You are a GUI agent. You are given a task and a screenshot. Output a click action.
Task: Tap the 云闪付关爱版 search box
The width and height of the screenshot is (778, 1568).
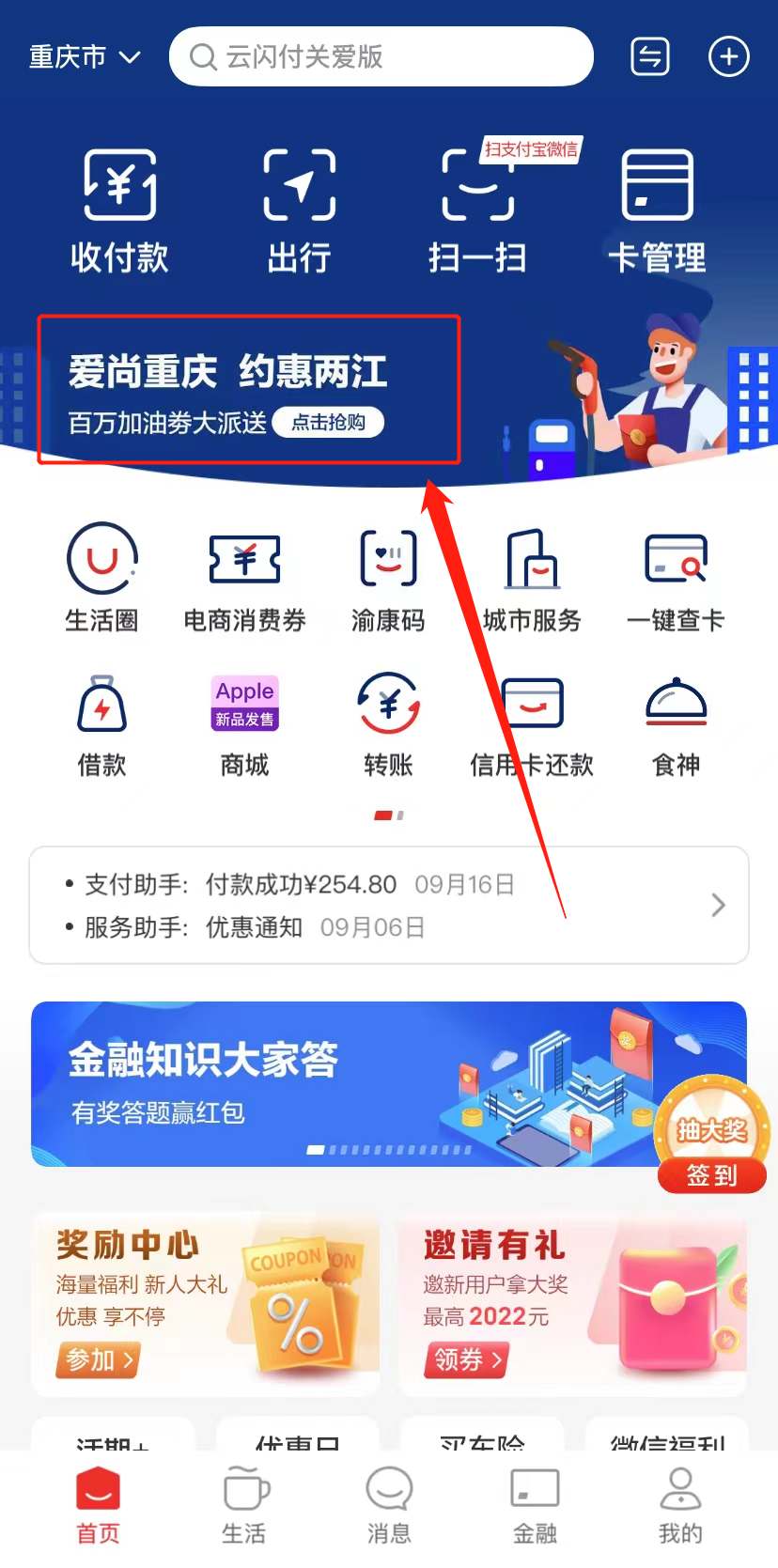coord(381,57)
